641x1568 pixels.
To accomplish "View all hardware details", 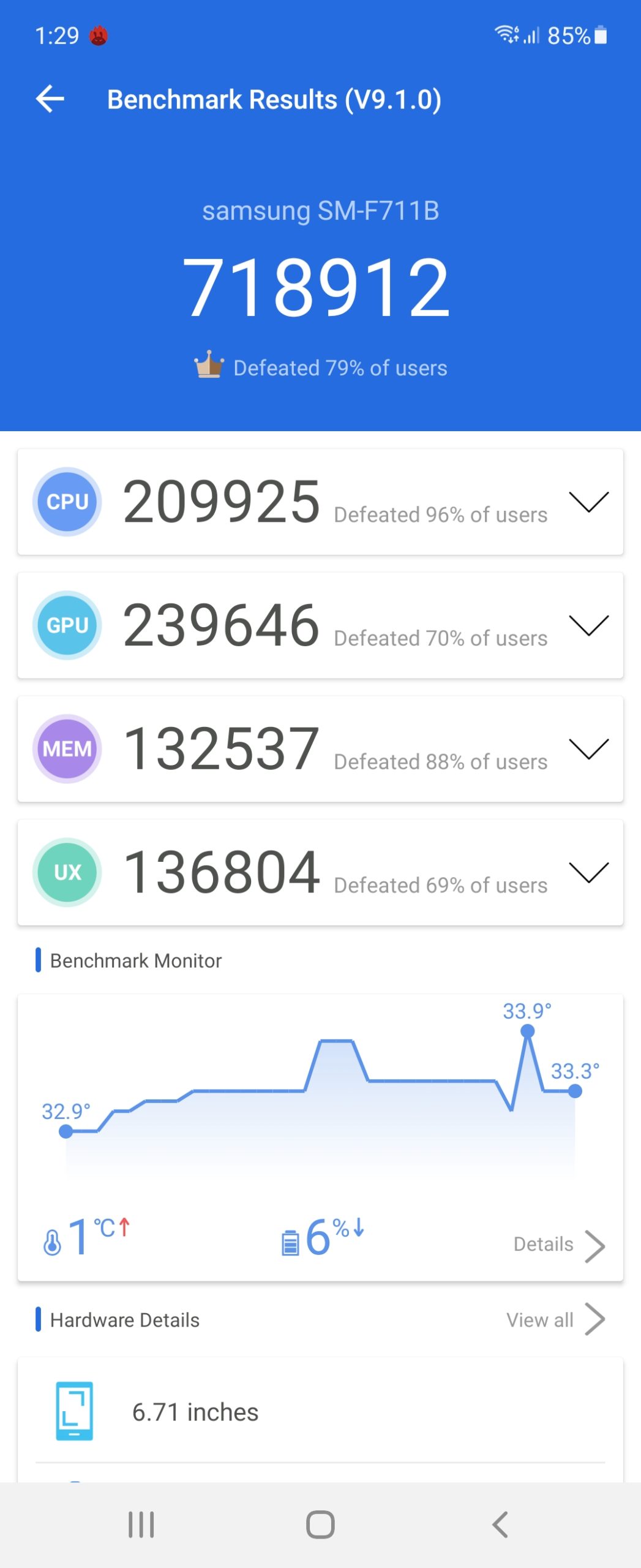I will (x=555, y=1319).
